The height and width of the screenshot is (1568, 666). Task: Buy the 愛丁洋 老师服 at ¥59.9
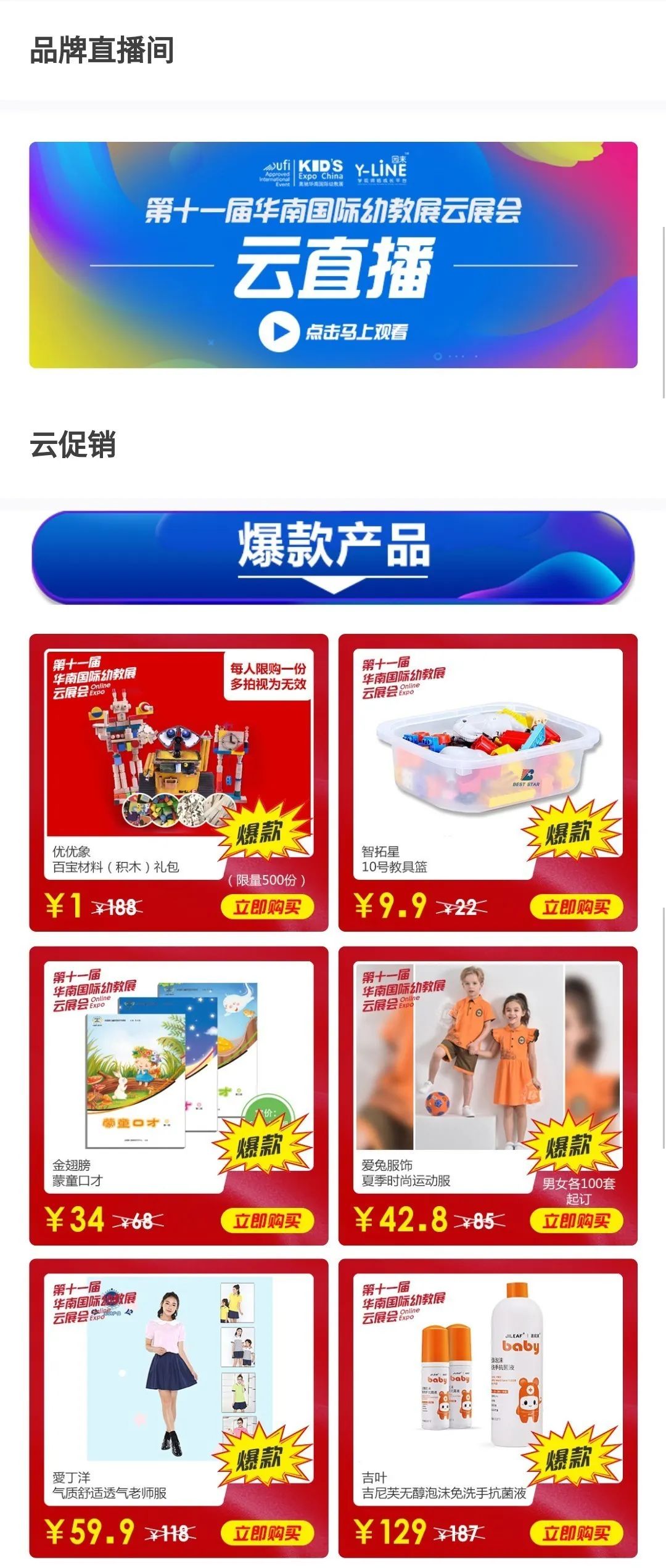click(x=267, y=1533)
